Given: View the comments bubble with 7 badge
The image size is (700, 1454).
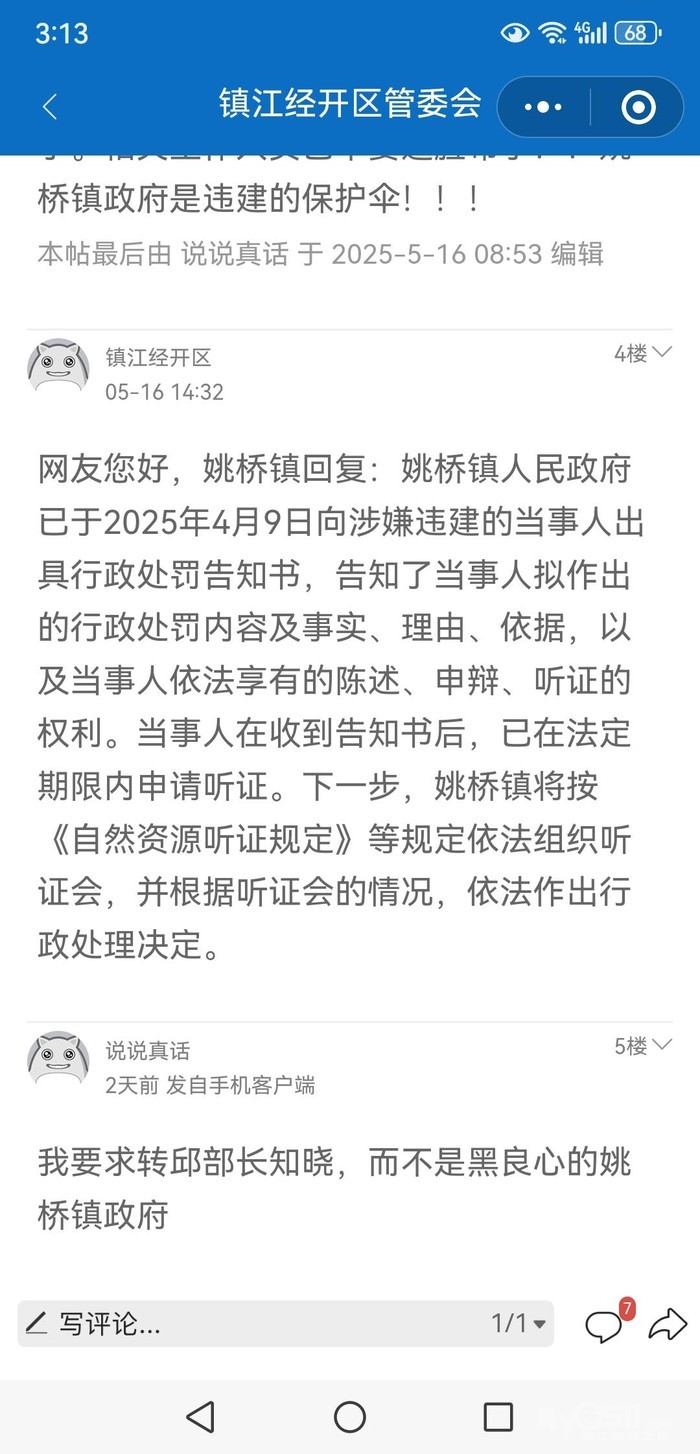Looking at the screenshot, I should (x=605, y=1325).
